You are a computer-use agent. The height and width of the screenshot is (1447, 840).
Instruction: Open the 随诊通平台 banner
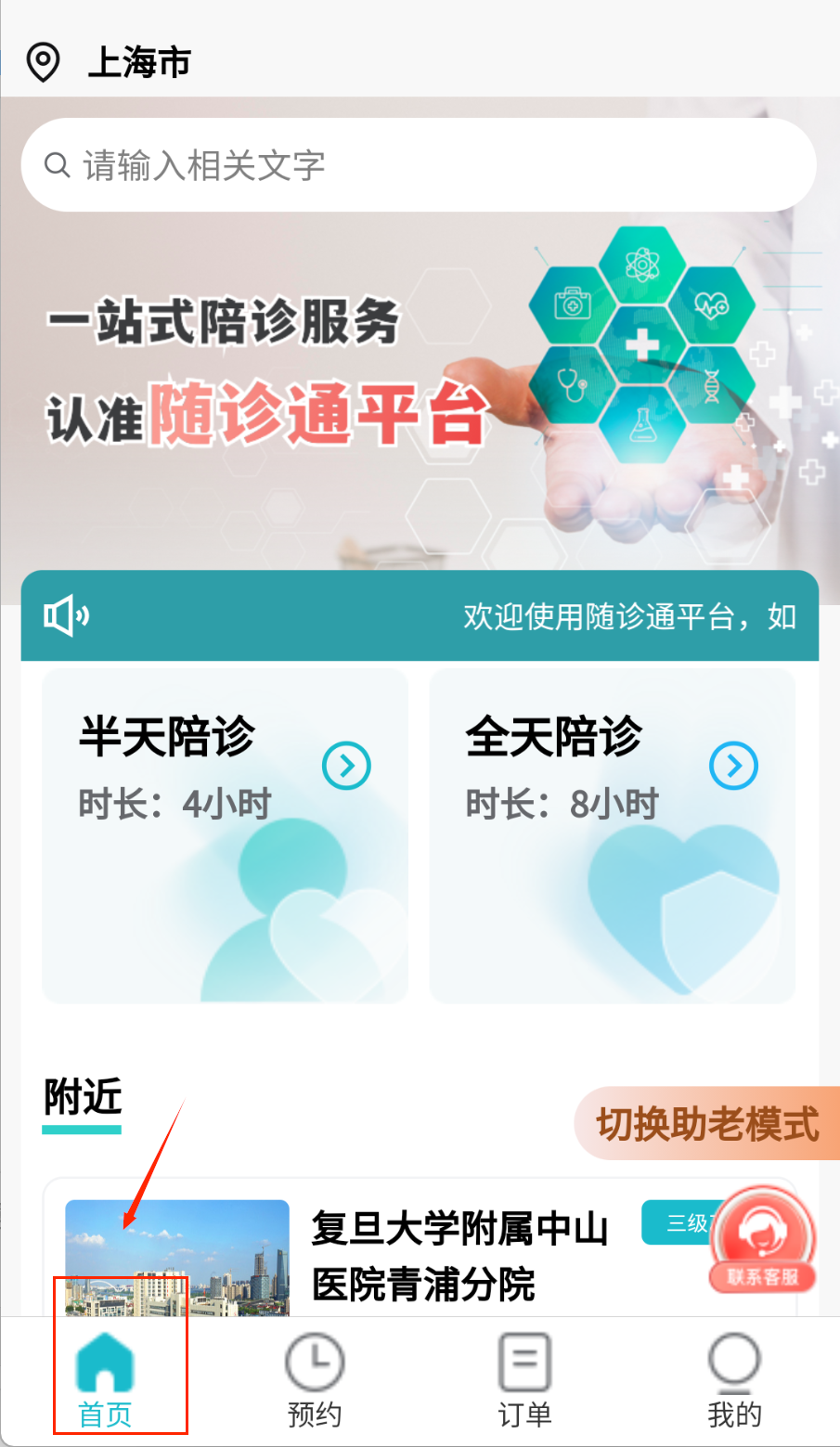point(418,390)
